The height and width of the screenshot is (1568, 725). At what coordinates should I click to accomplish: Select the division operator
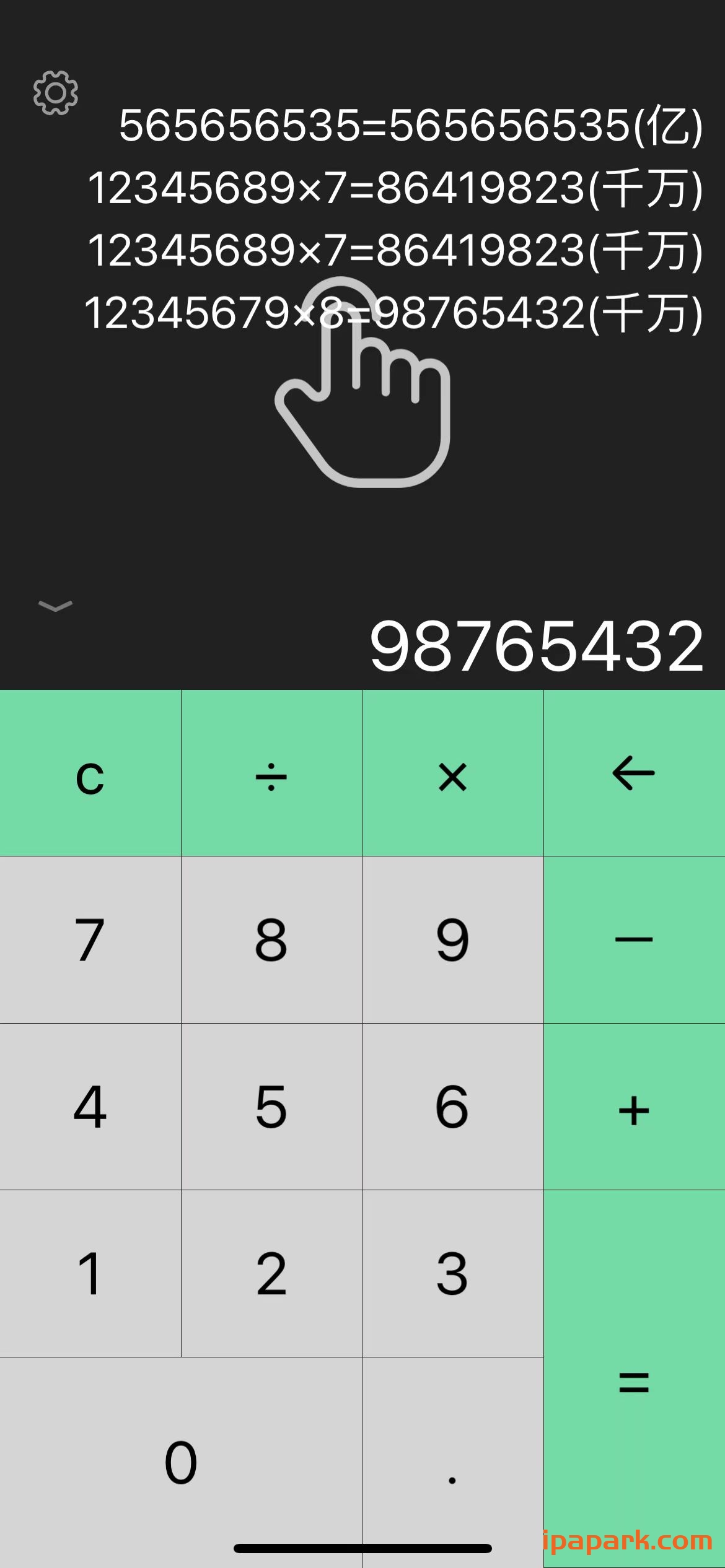271,774
